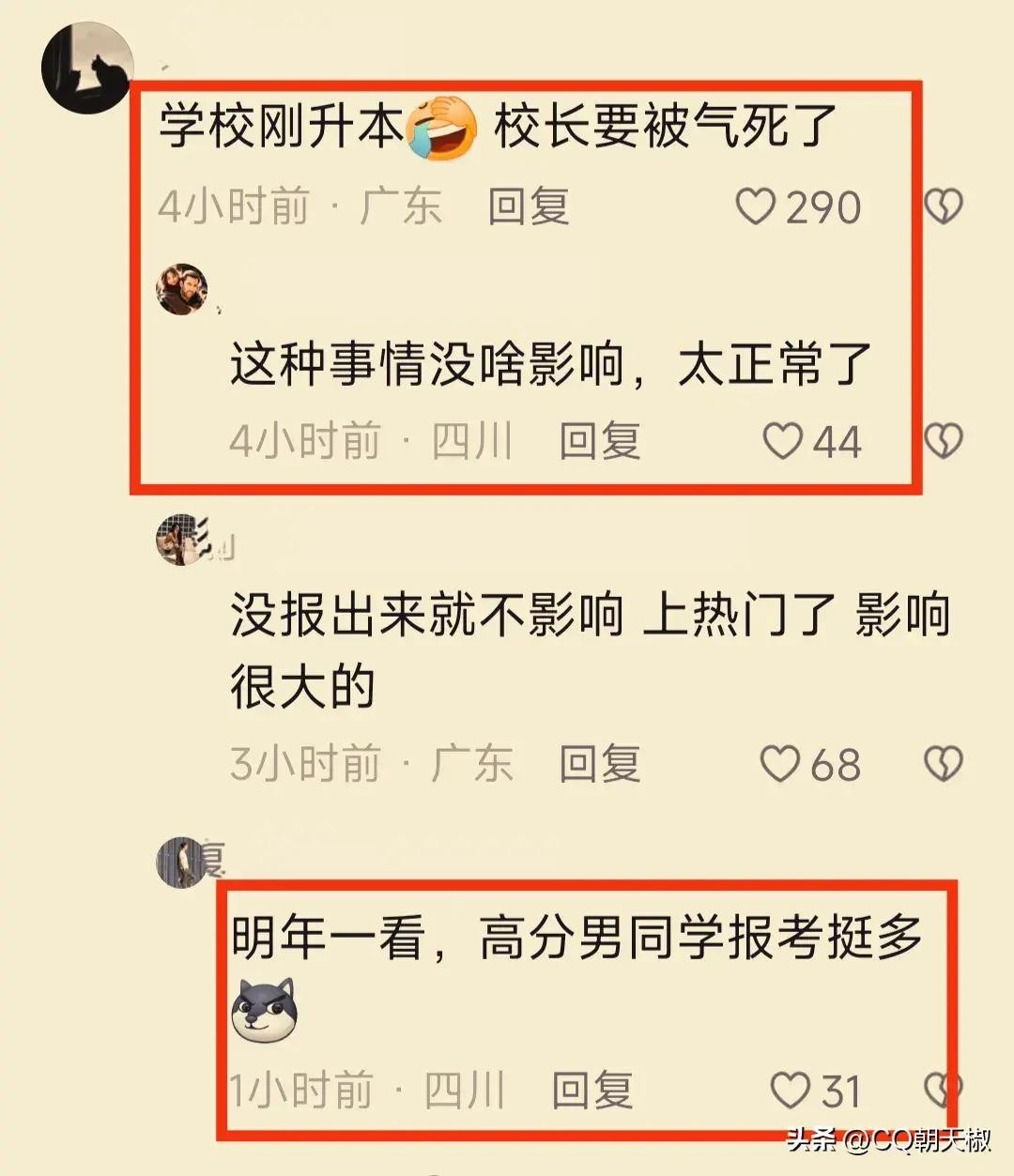Reply to the comment '学校刚升本 校长要被气死了'
This screenshot has height=1176, width=1014.
(x=529, y=206)
